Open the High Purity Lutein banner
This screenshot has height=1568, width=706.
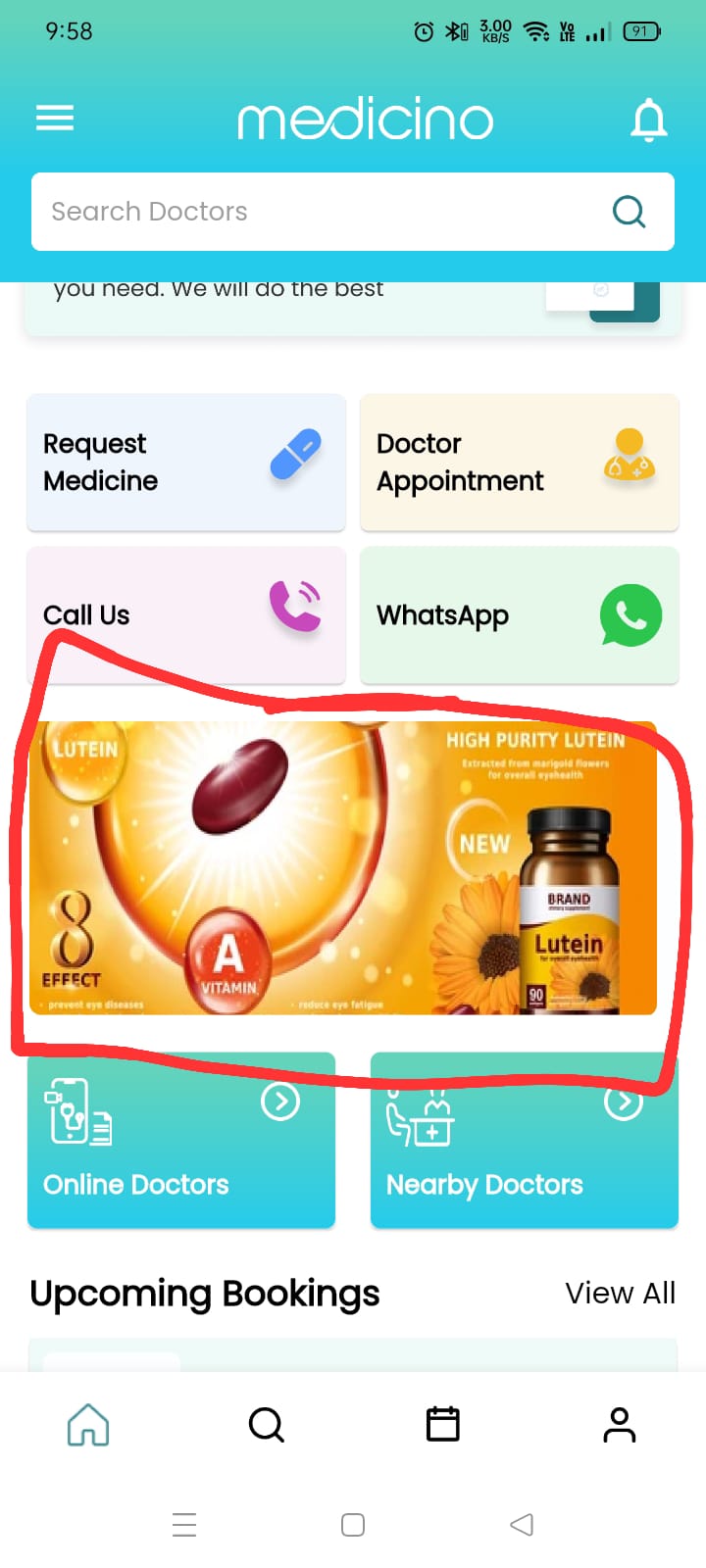pos(343,868)
